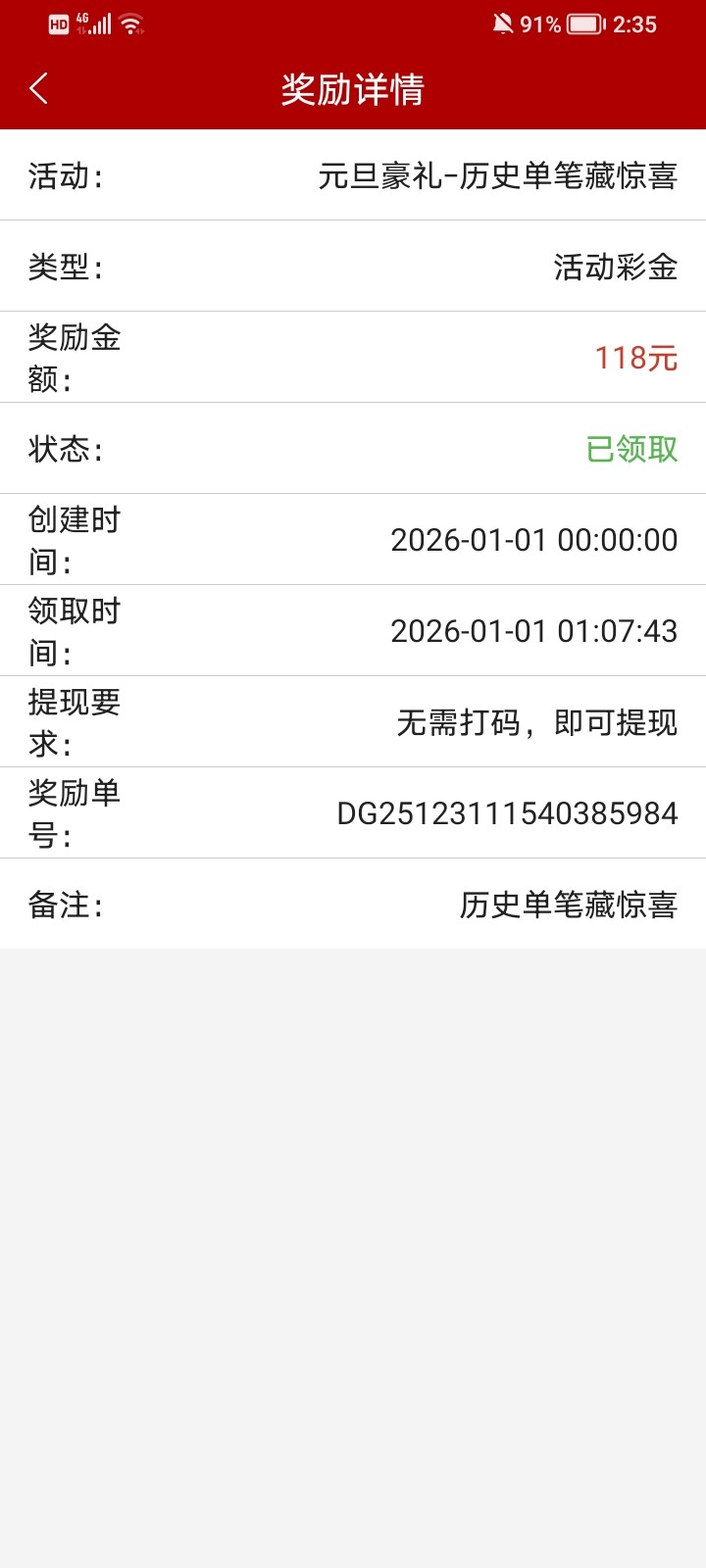Screen dimensions: 706x1568
Task: Expand the 类型 reward type row
Action: click(353, 267)
